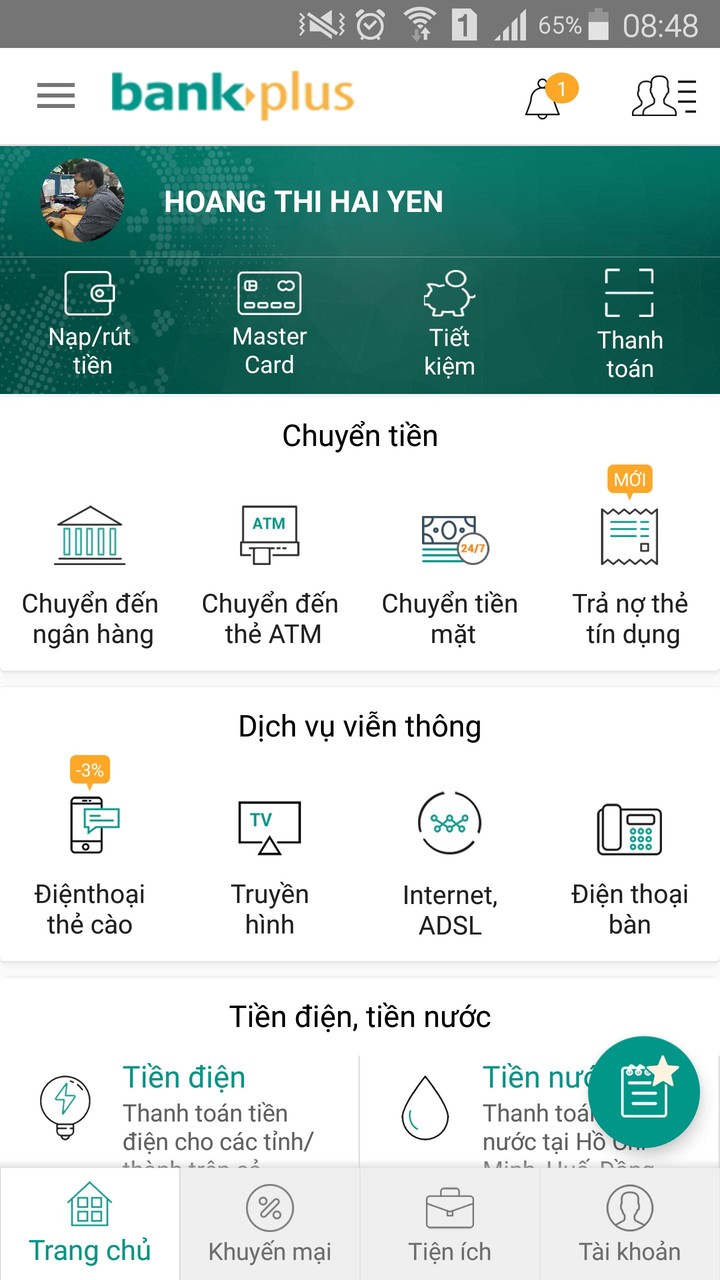The height and width of the screenshot is (1280, 720).
Task: Tap the Chuyển đến thẻ ATM icon
Action: click(268, 535)
